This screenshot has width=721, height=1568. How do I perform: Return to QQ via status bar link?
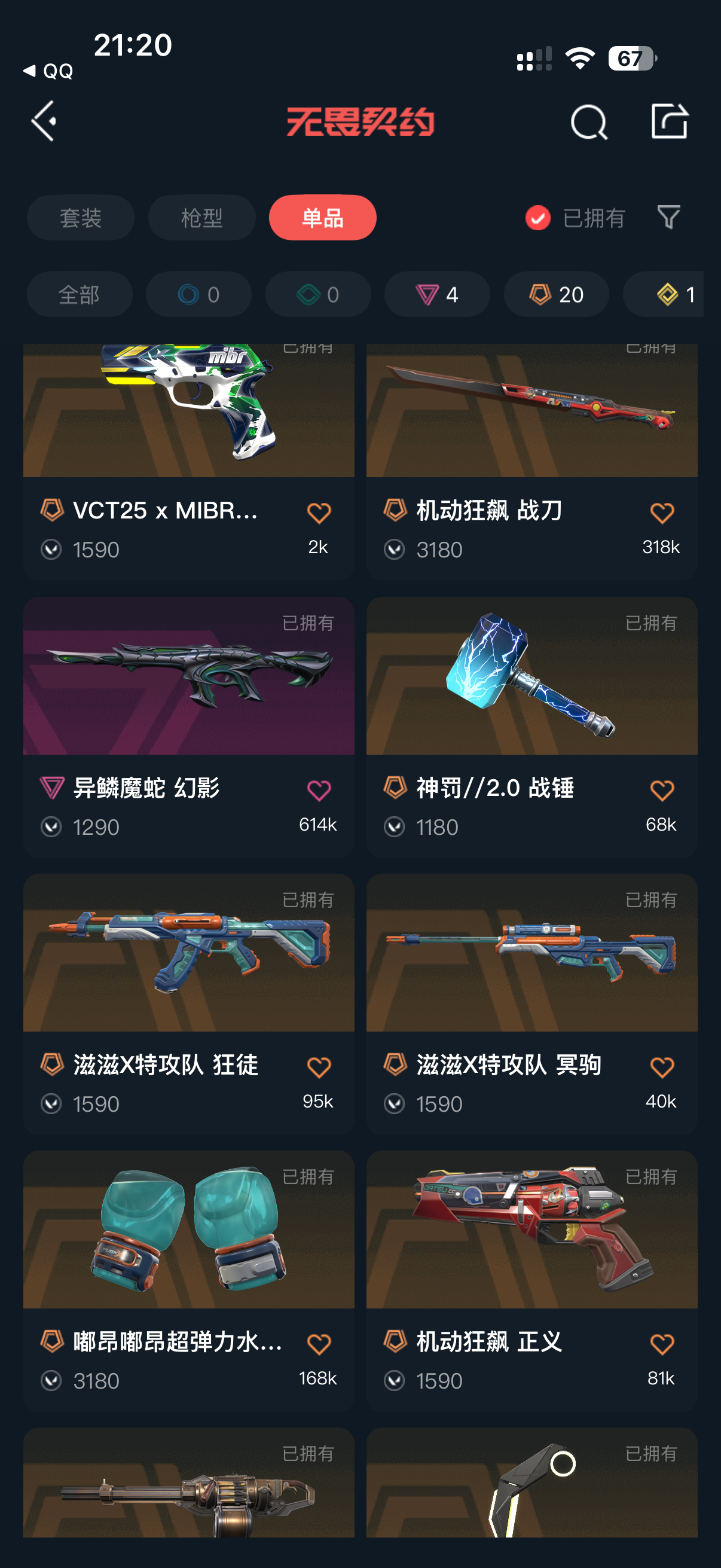[x=48, y=71]
